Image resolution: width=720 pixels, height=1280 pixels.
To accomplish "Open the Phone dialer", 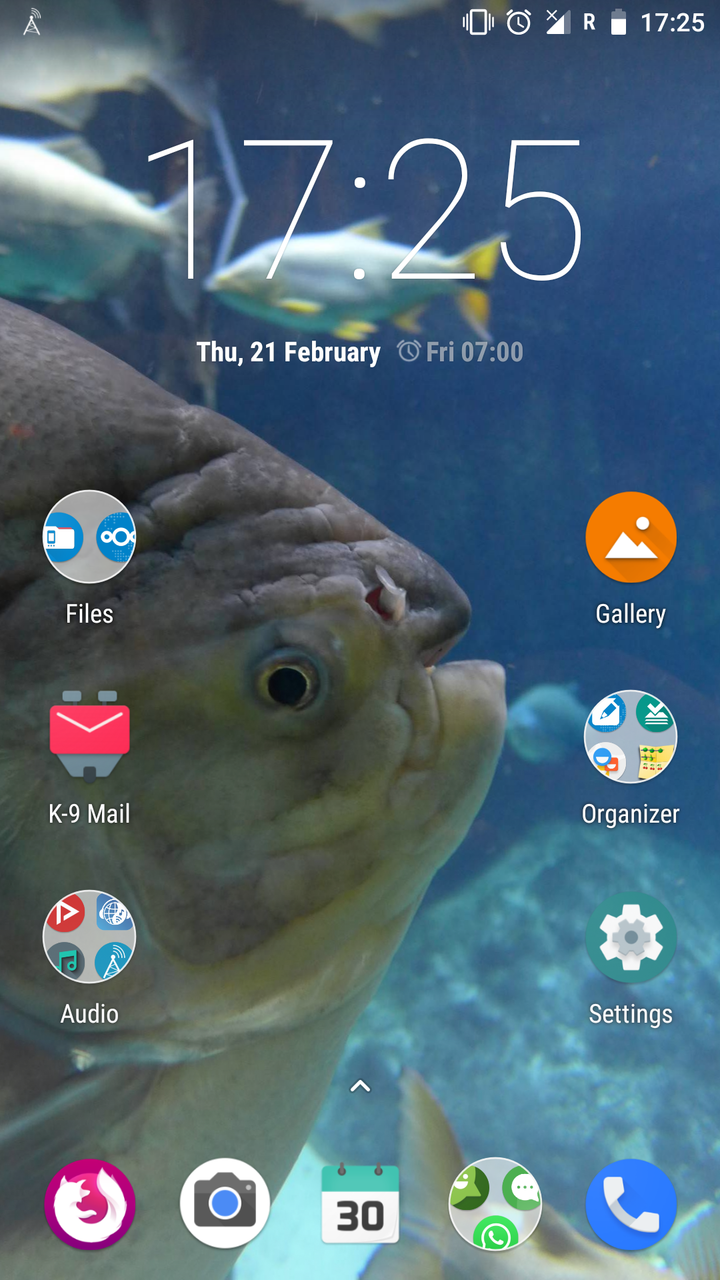I will tap(630, 1205).
